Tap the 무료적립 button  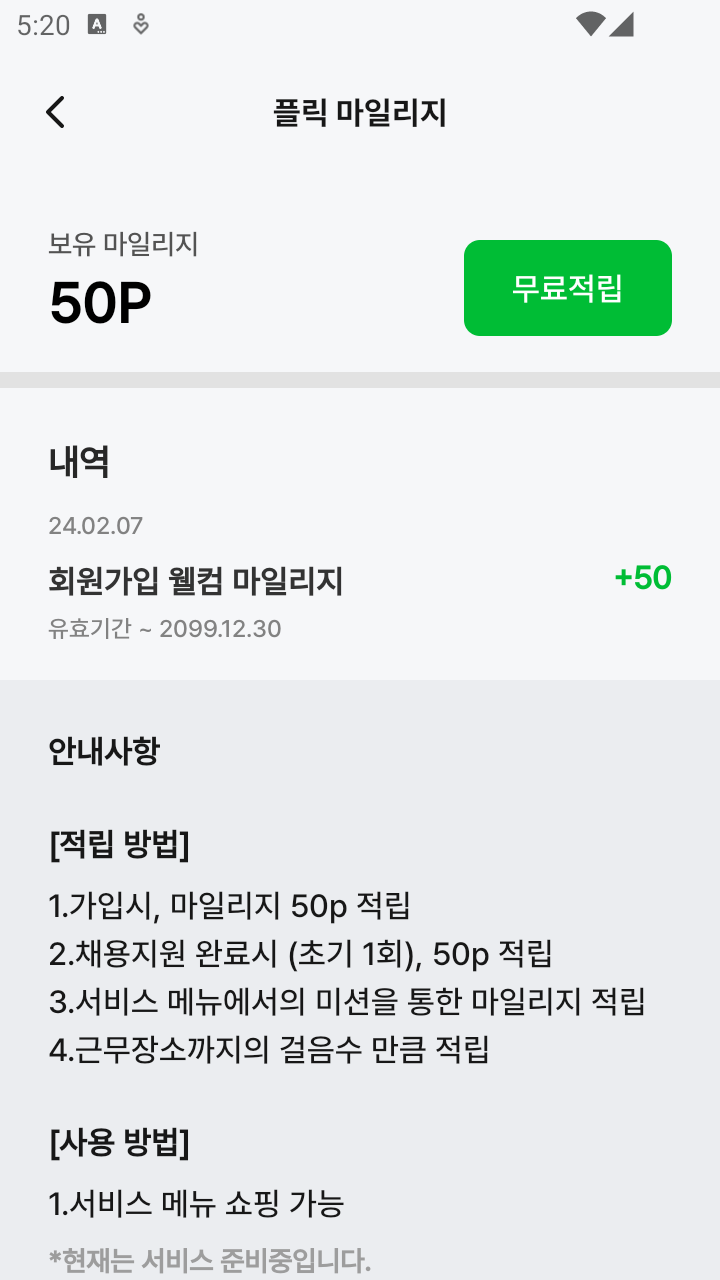tap(567, 288)
